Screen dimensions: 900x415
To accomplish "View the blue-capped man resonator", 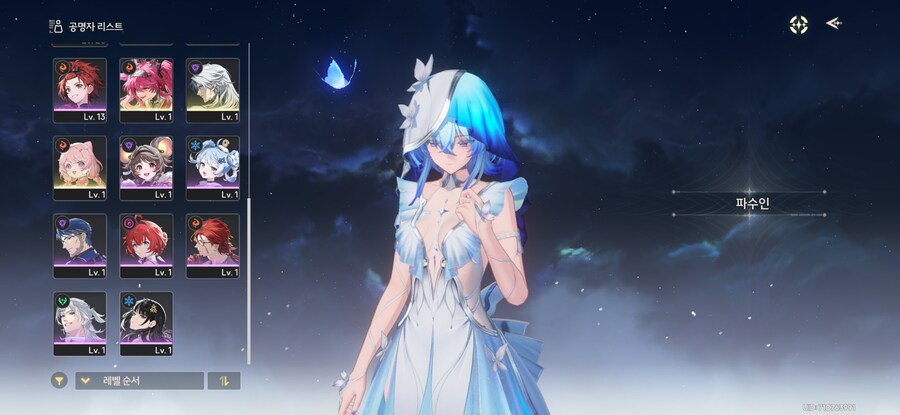I will 79,245.
